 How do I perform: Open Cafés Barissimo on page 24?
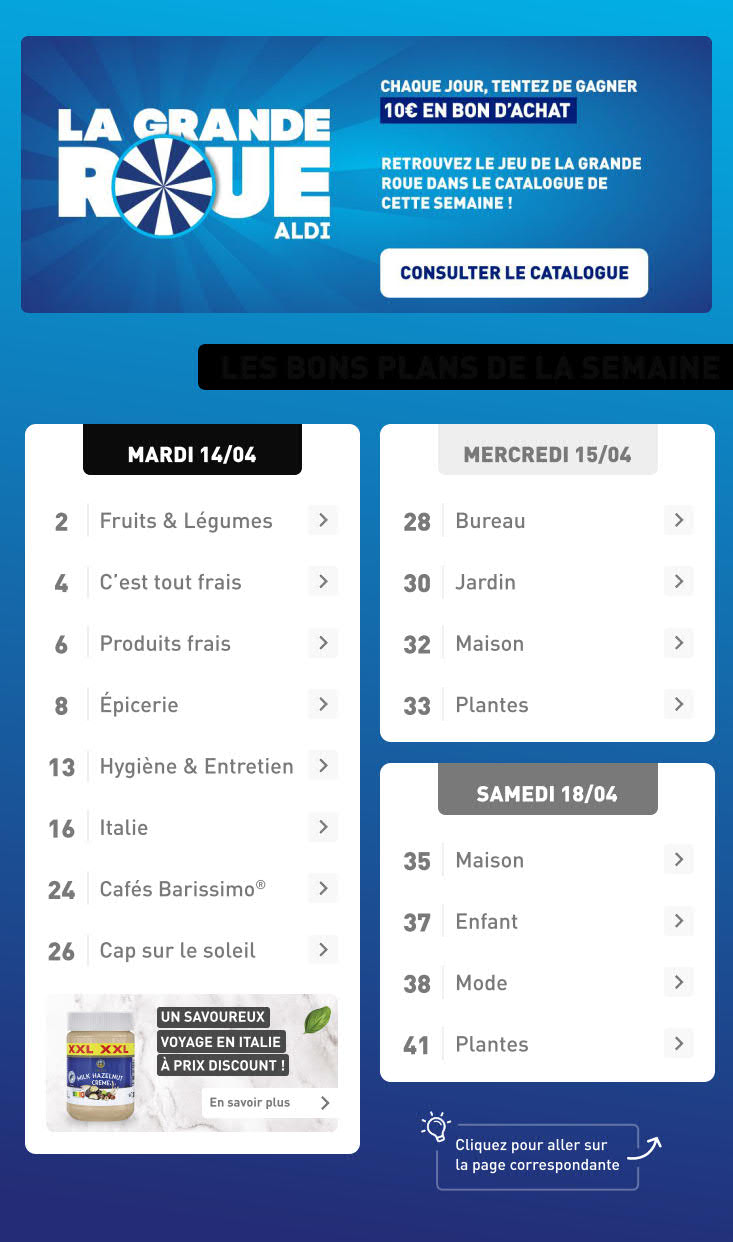point(192,889)
